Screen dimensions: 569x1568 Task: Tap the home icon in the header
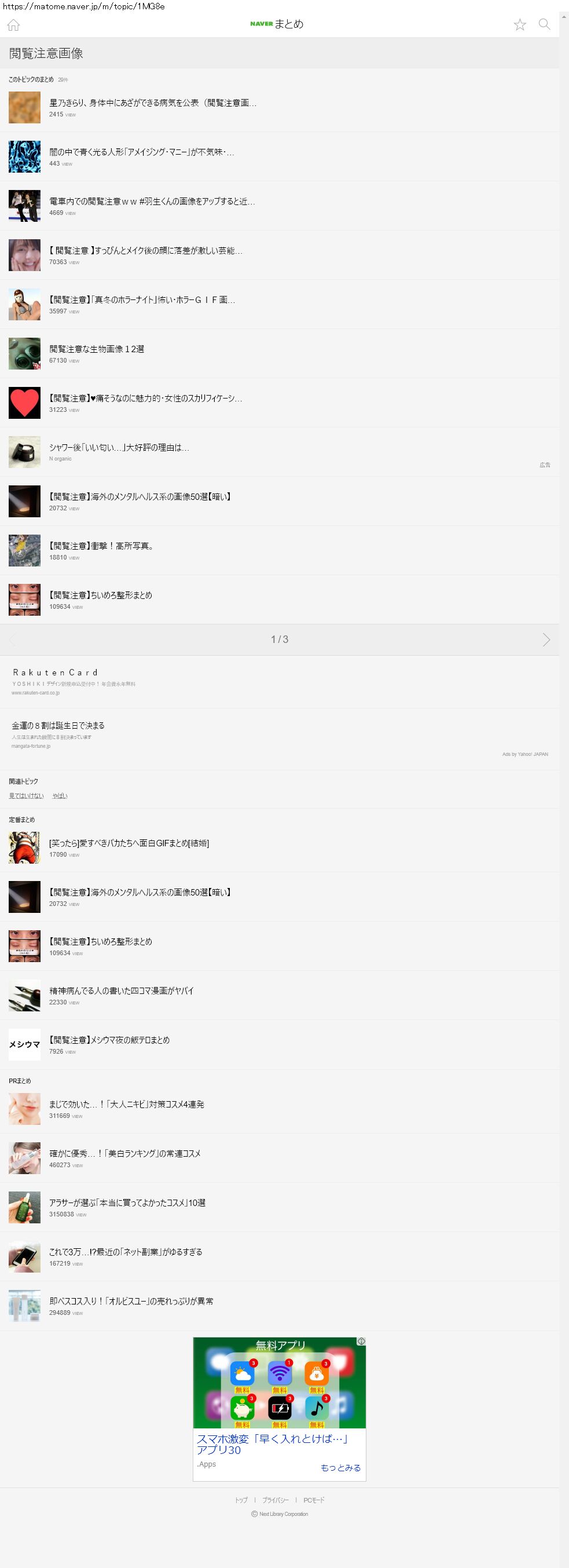[x=13, y=25]
